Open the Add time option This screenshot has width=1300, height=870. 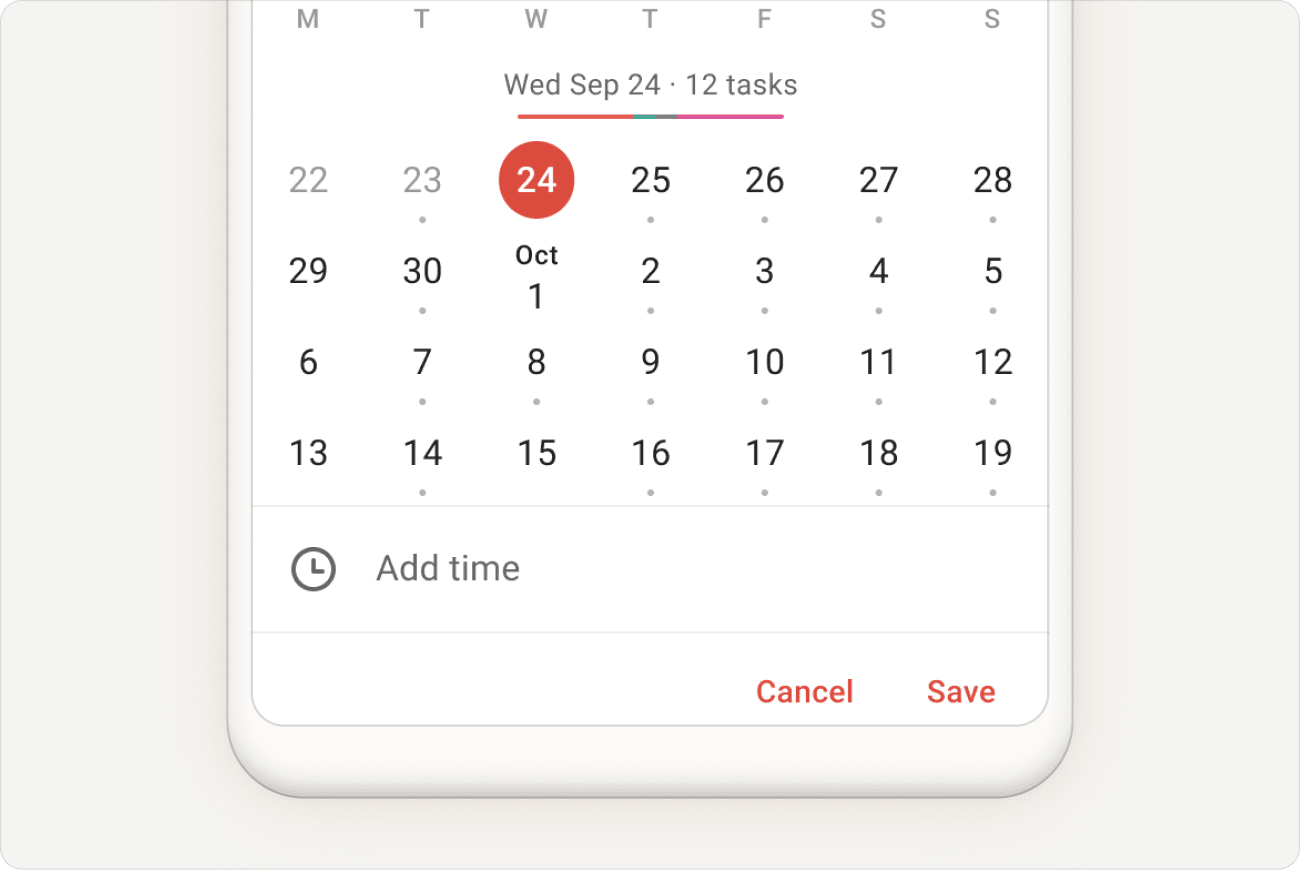coord(447,569)
